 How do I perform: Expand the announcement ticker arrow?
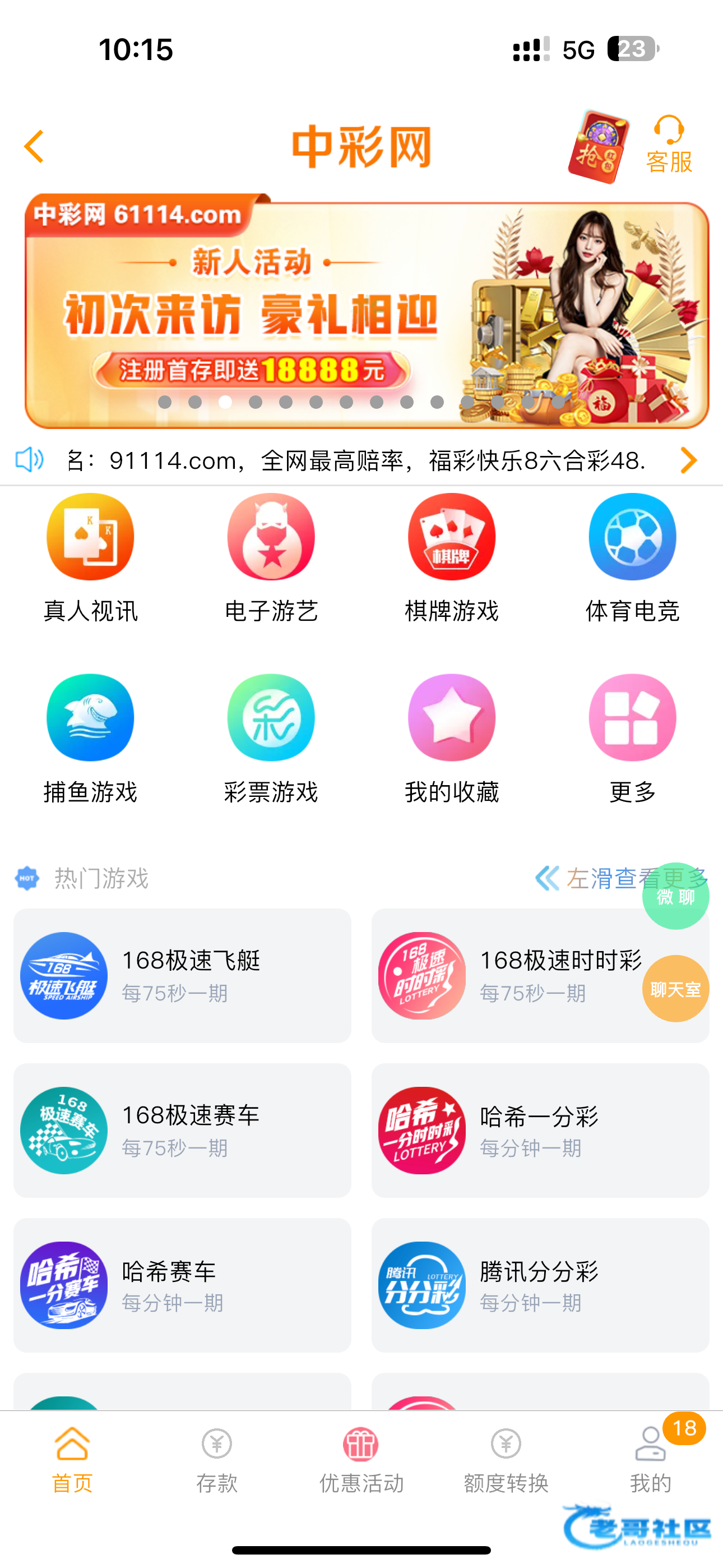[688, 460]
